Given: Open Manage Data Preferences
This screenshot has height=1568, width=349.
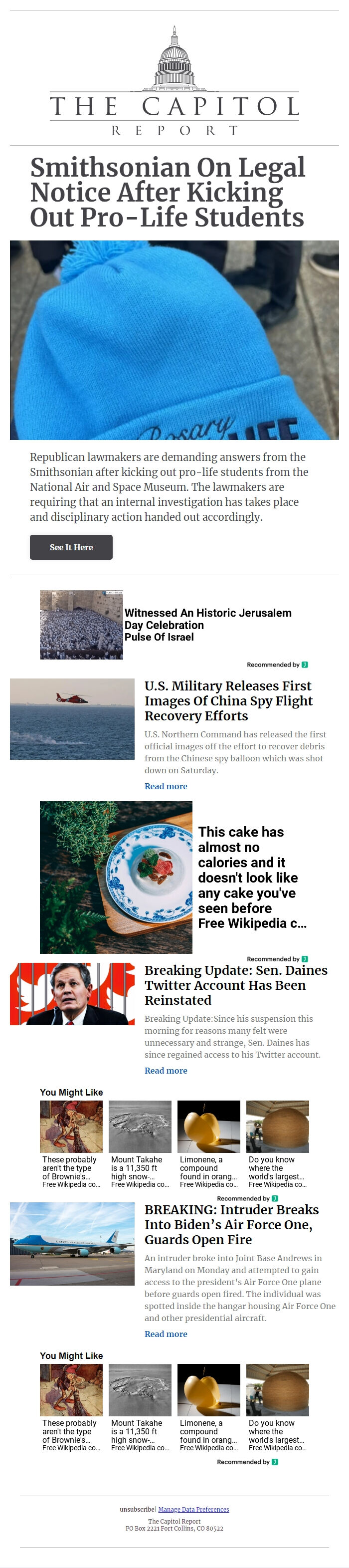Looking at the screenshot, I should point(193,1509).
